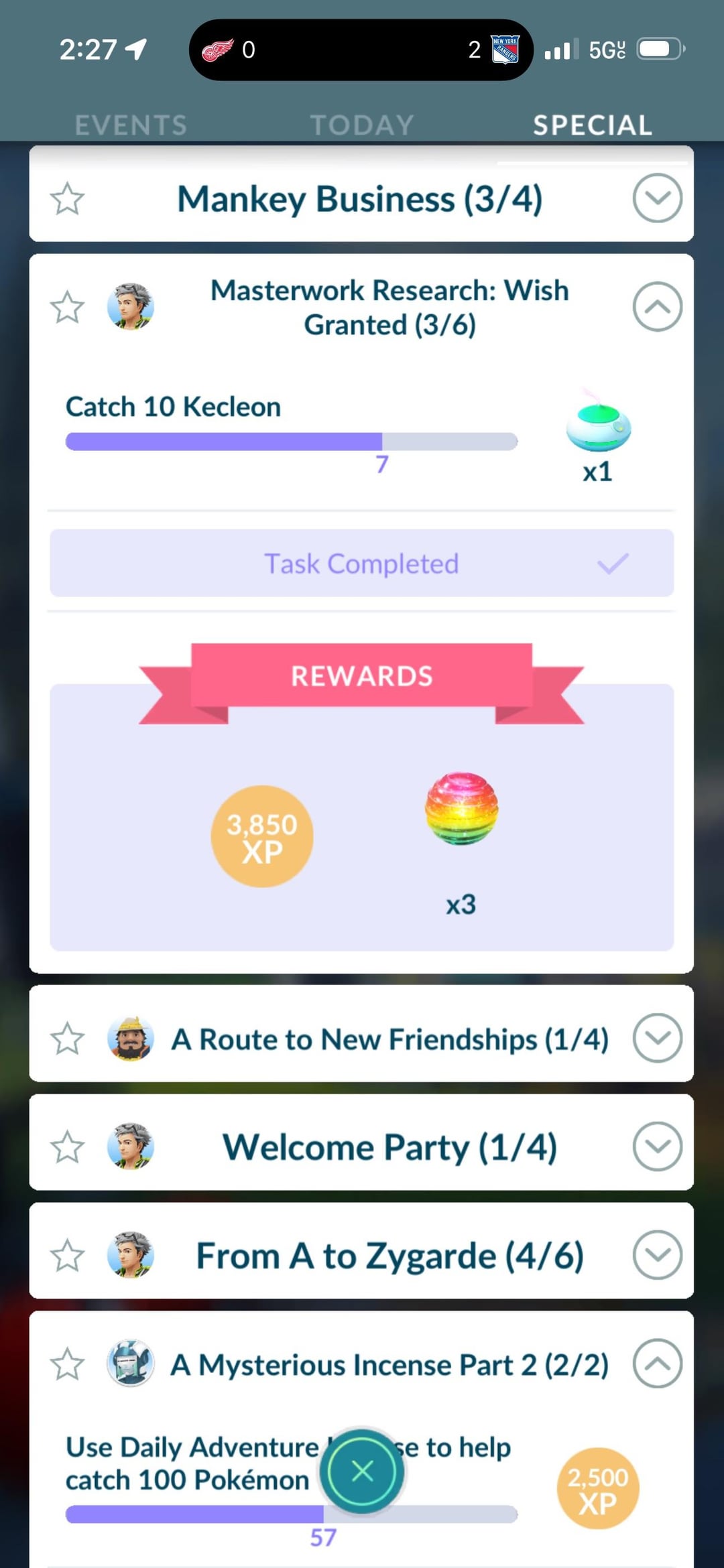The image size is (724, 1568).
Task: Star From A to Zygarde research
Action: tap(68, 1256)
